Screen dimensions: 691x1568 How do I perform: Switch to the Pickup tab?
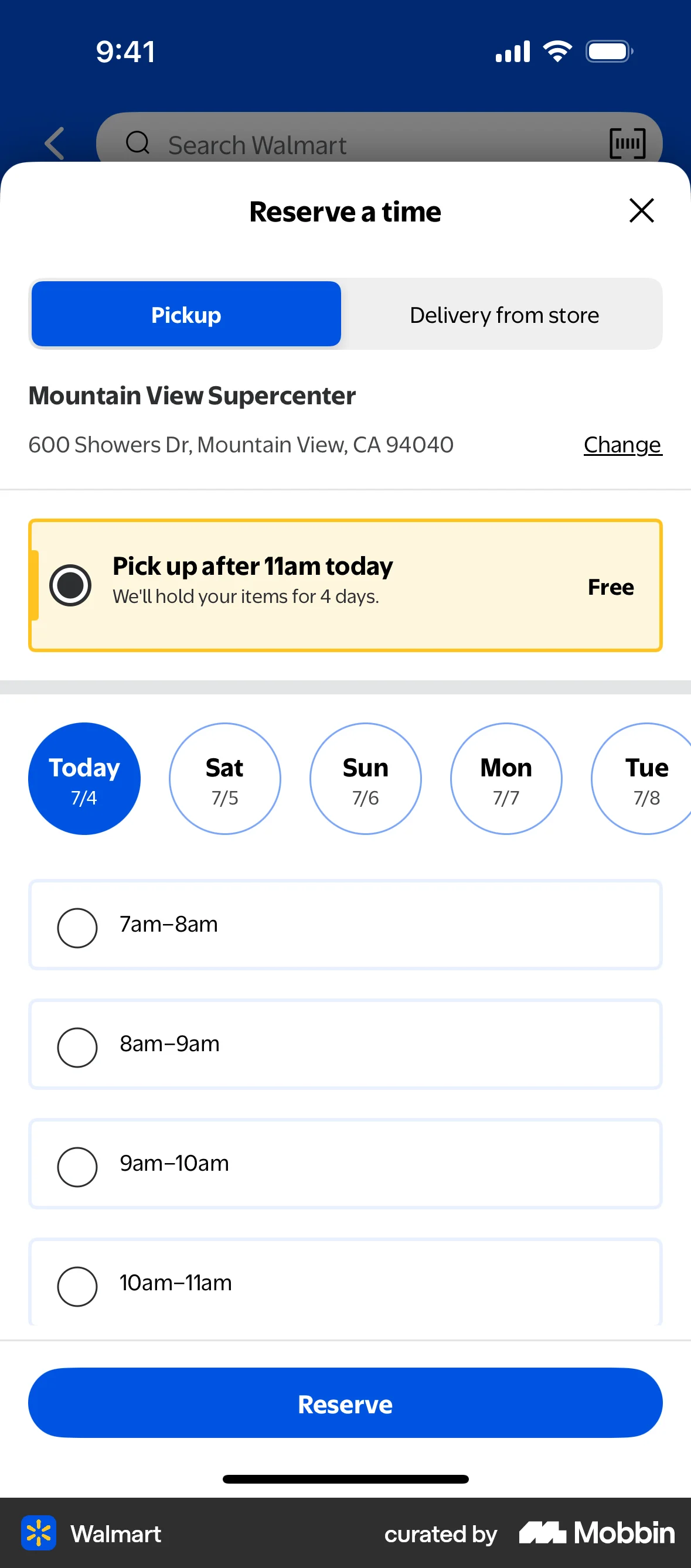coord(186,315)
